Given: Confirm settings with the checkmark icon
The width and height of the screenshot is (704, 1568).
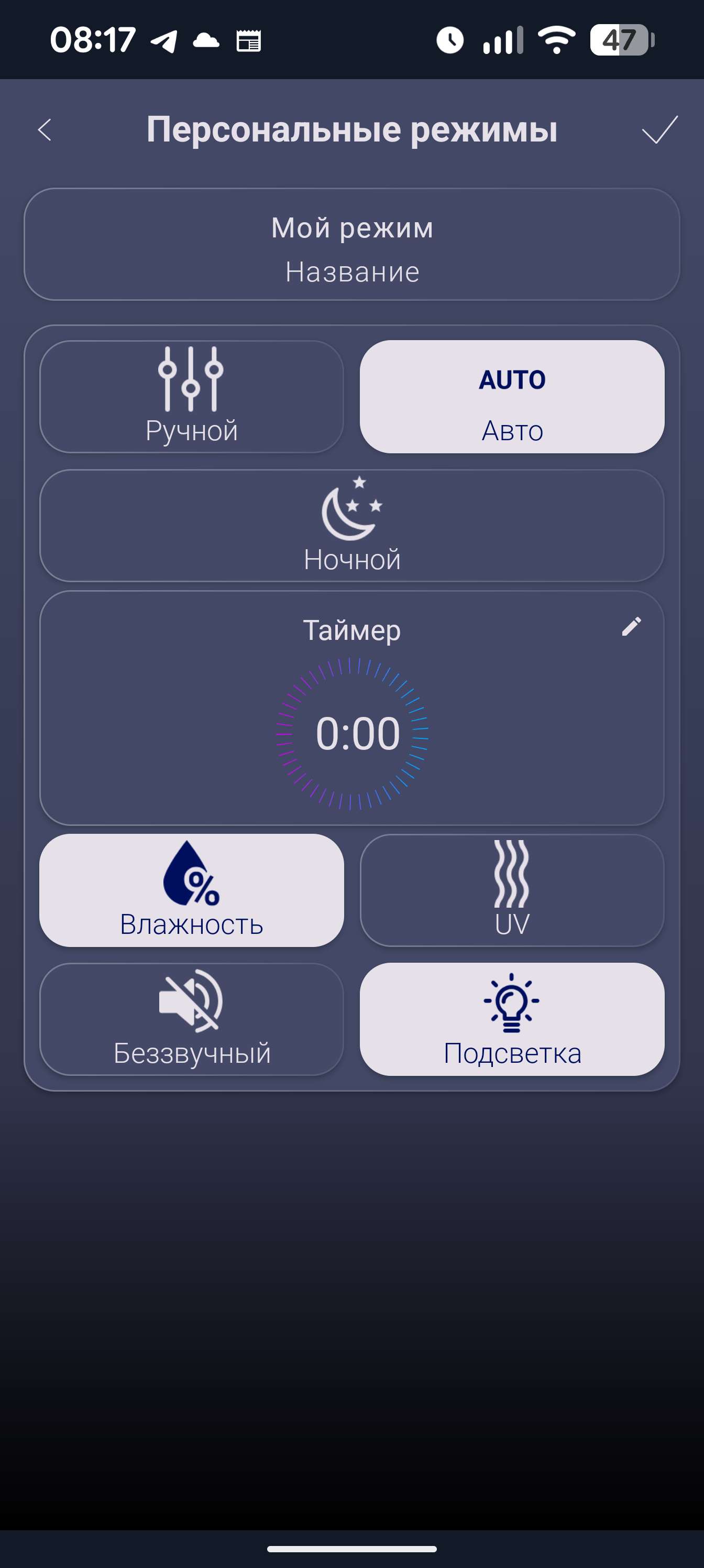Looking at the screenshot, I should pos(659,129).
